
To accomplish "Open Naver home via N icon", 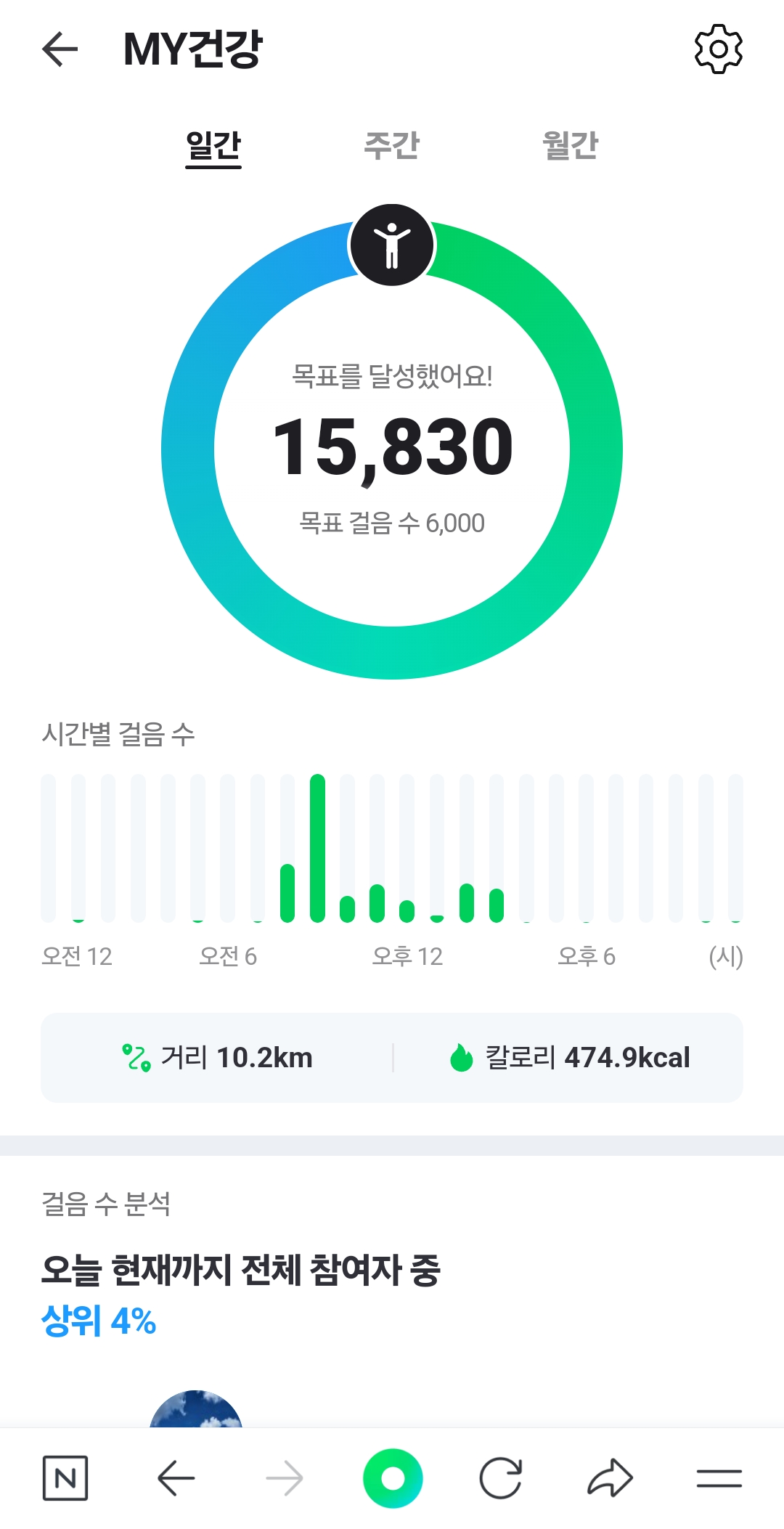I will point(65,1477).
